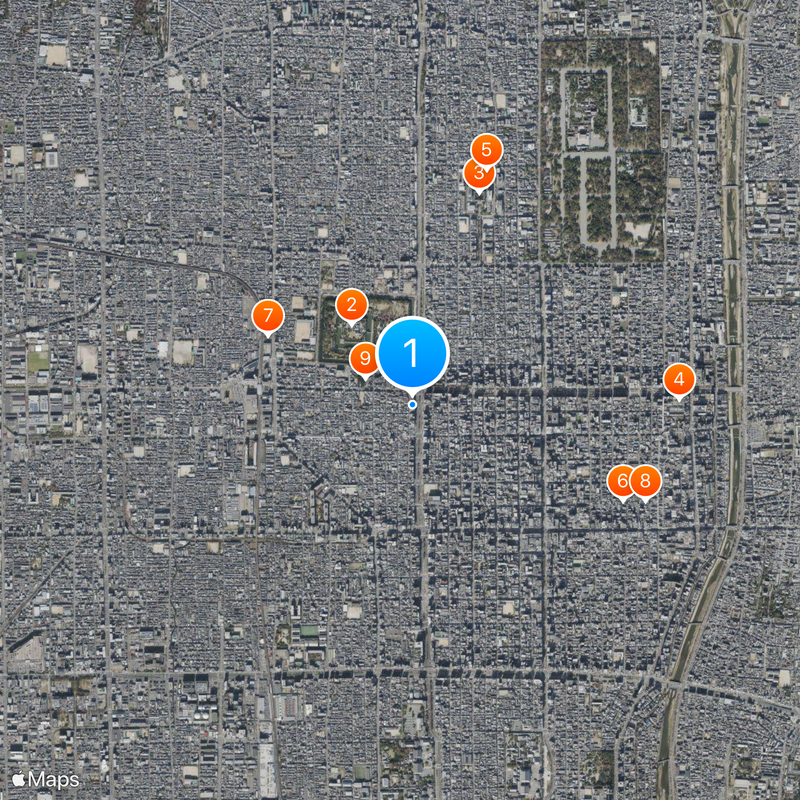The width and height of the screenshot is (800, 800).
Task: Select the orange pin numbered 4
Action: pyautogui.click(x=679, y=380)
